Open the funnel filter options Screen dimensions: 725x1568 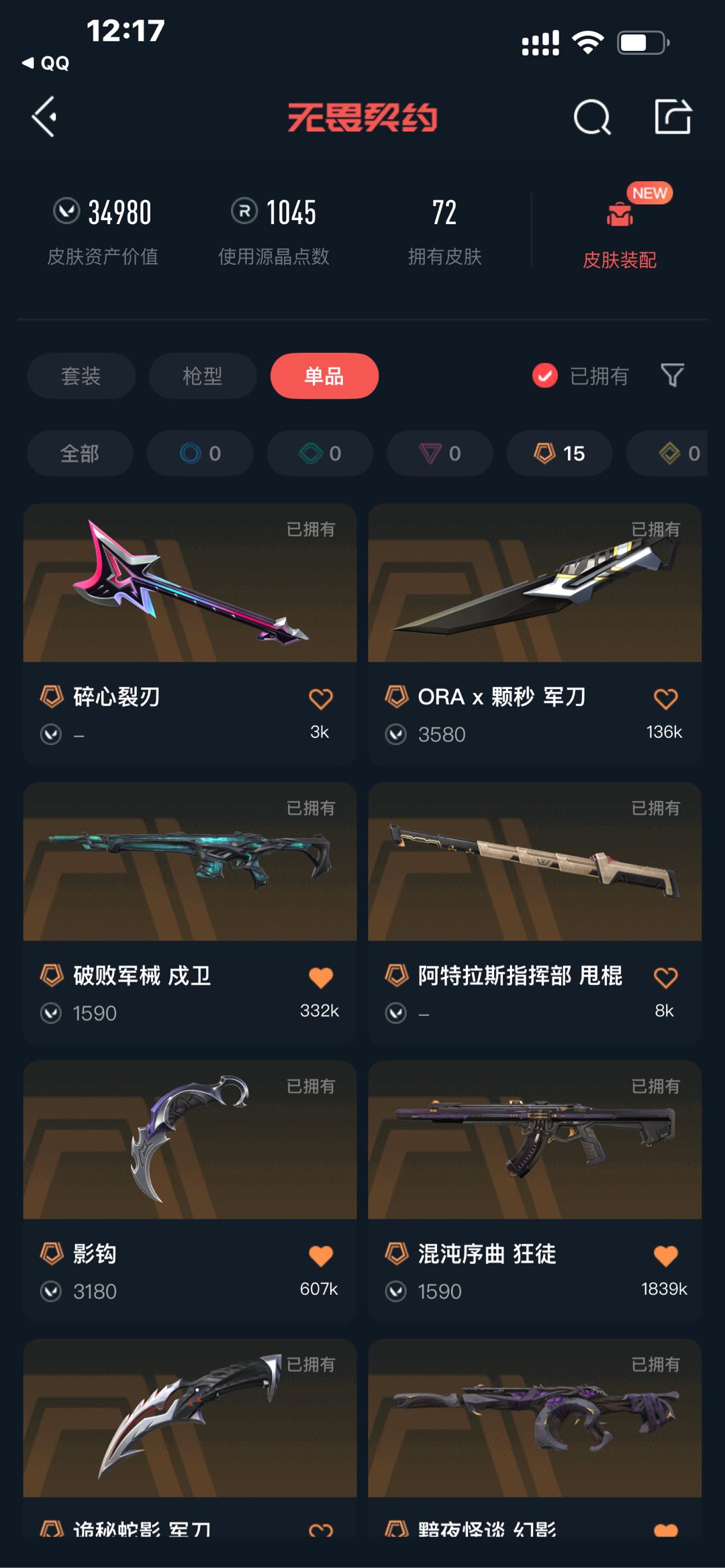point(672,375)
